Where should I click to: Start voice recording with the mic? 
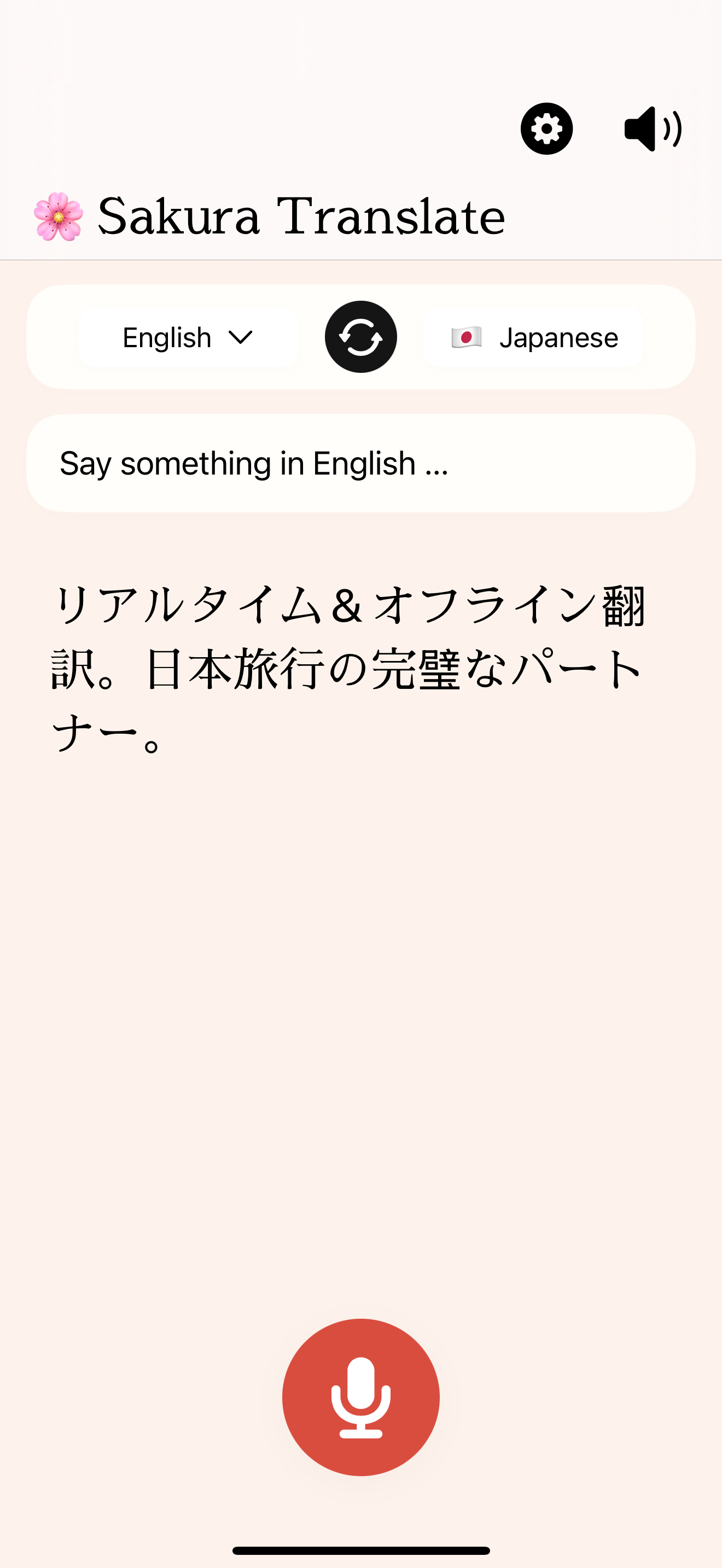click(360, 1398)
